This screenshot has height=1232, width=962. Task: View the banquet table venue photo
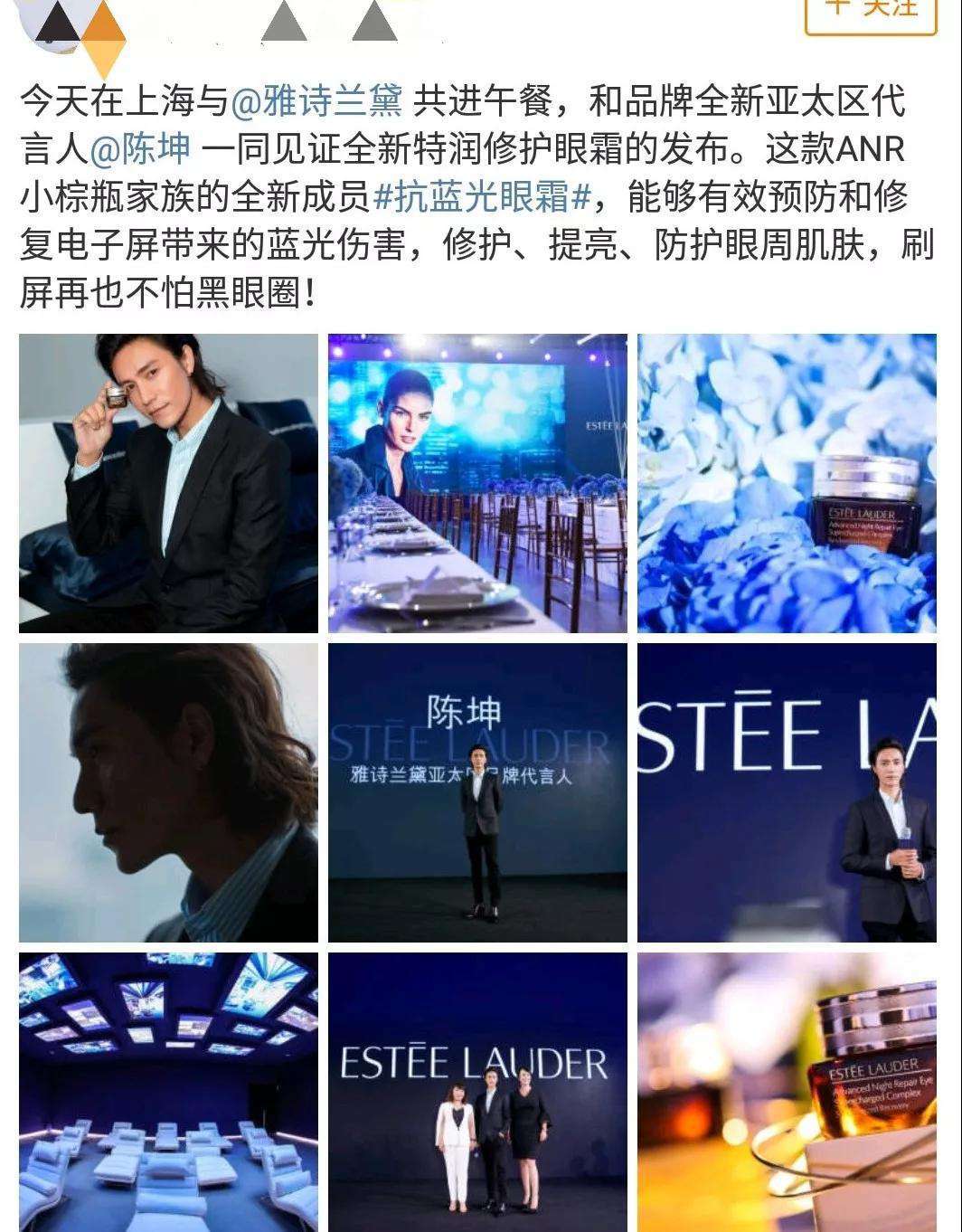(477, 483)
